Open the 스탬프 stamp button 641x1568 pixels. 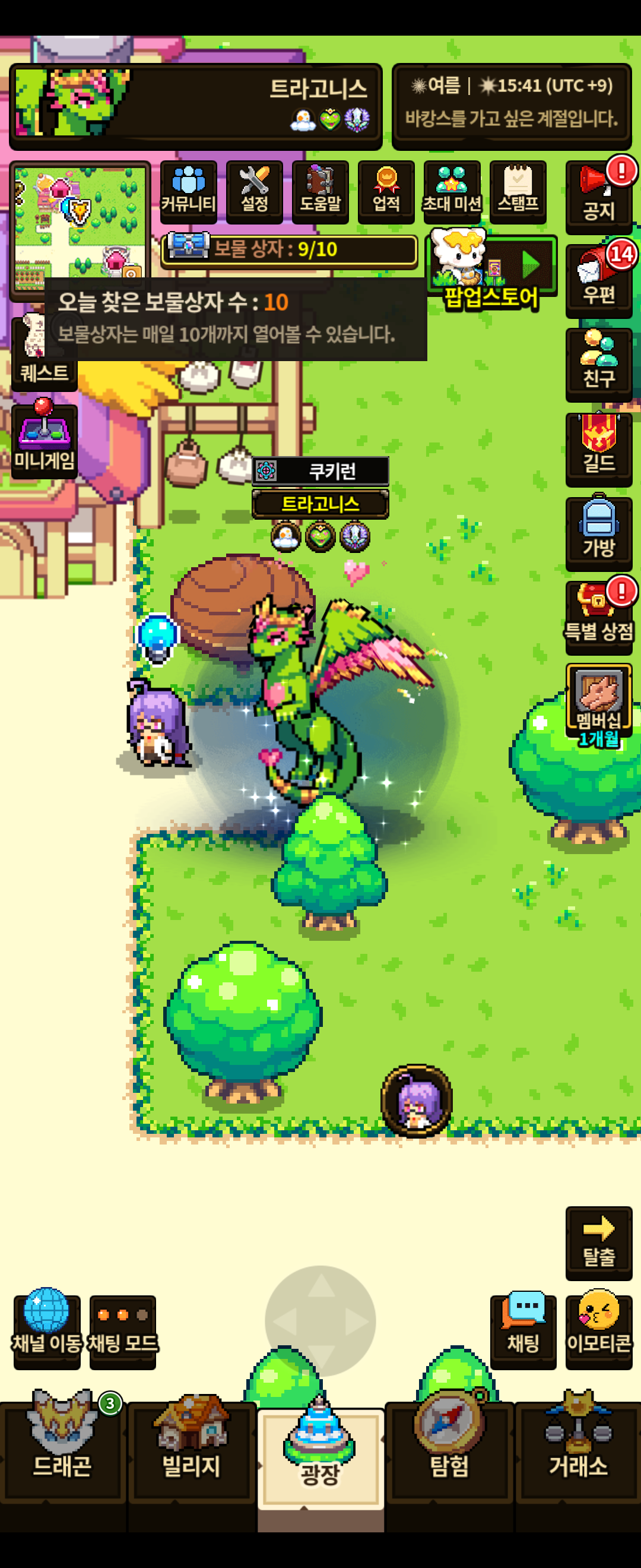click(518, 191)
